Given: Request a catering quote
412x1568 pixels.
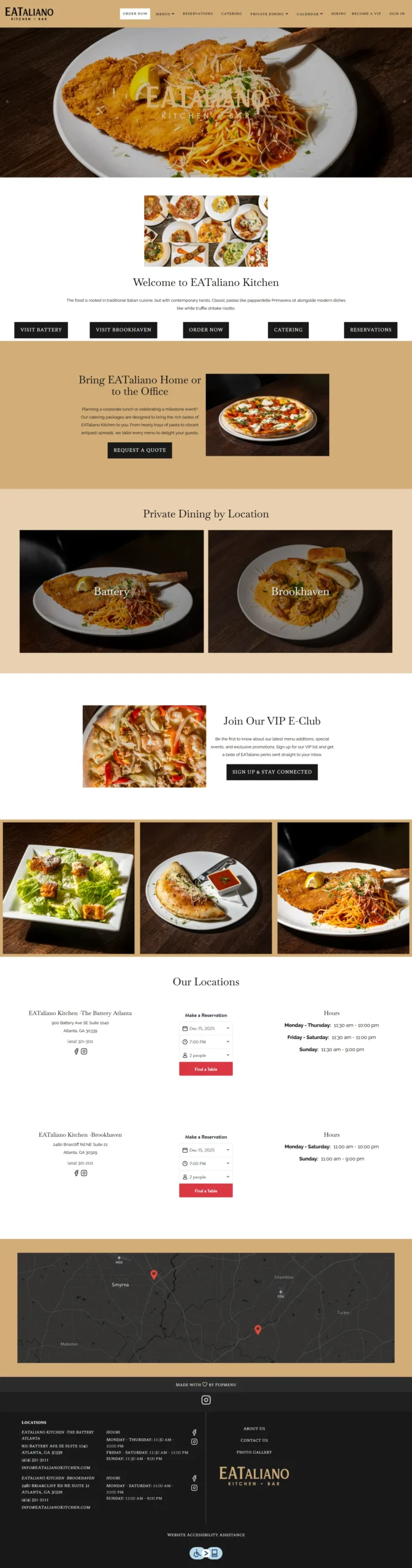Looking at the screenshot, I should [140, 450].
